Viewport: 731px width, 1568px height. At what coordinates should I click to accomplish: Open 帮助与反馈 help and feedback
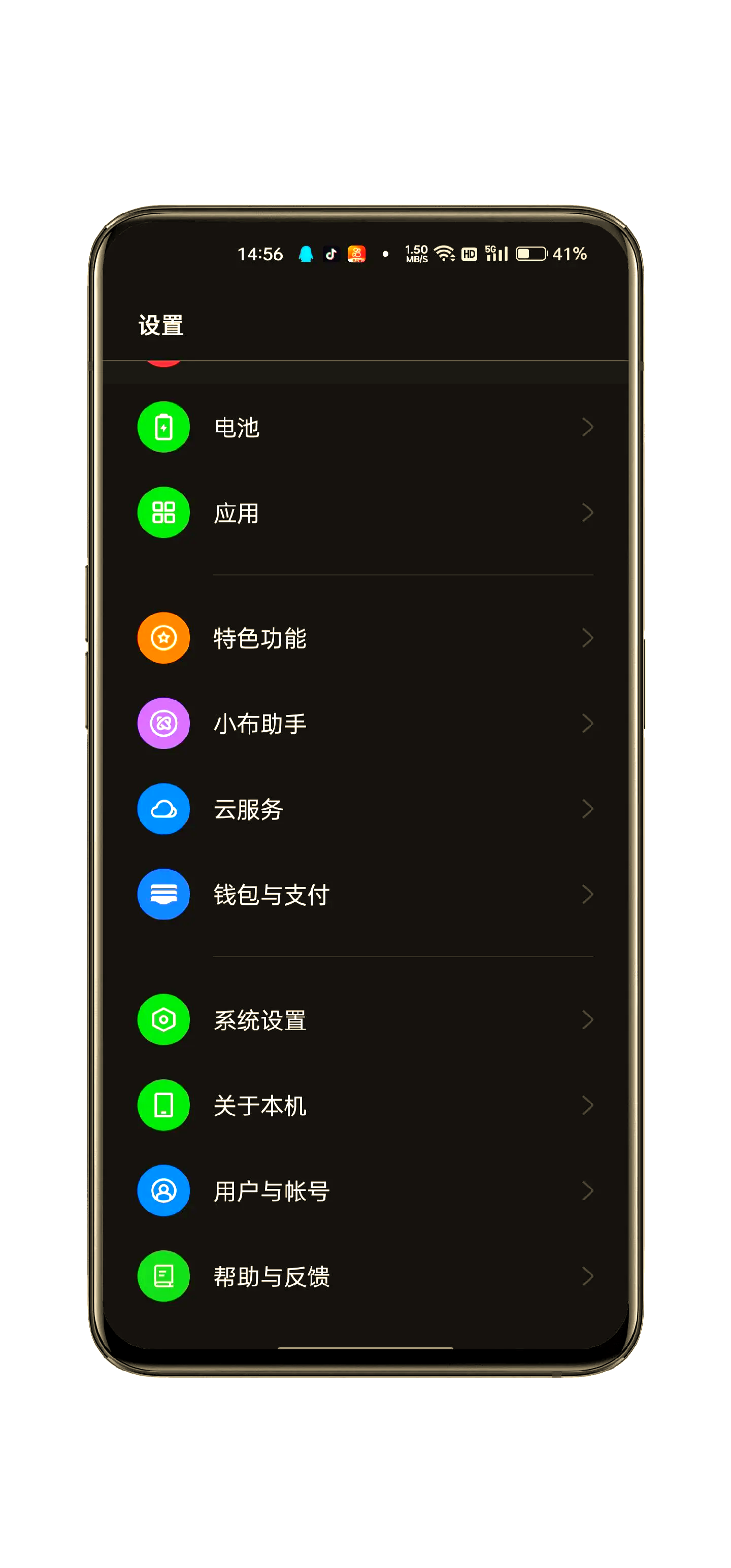pos(365,1276)
